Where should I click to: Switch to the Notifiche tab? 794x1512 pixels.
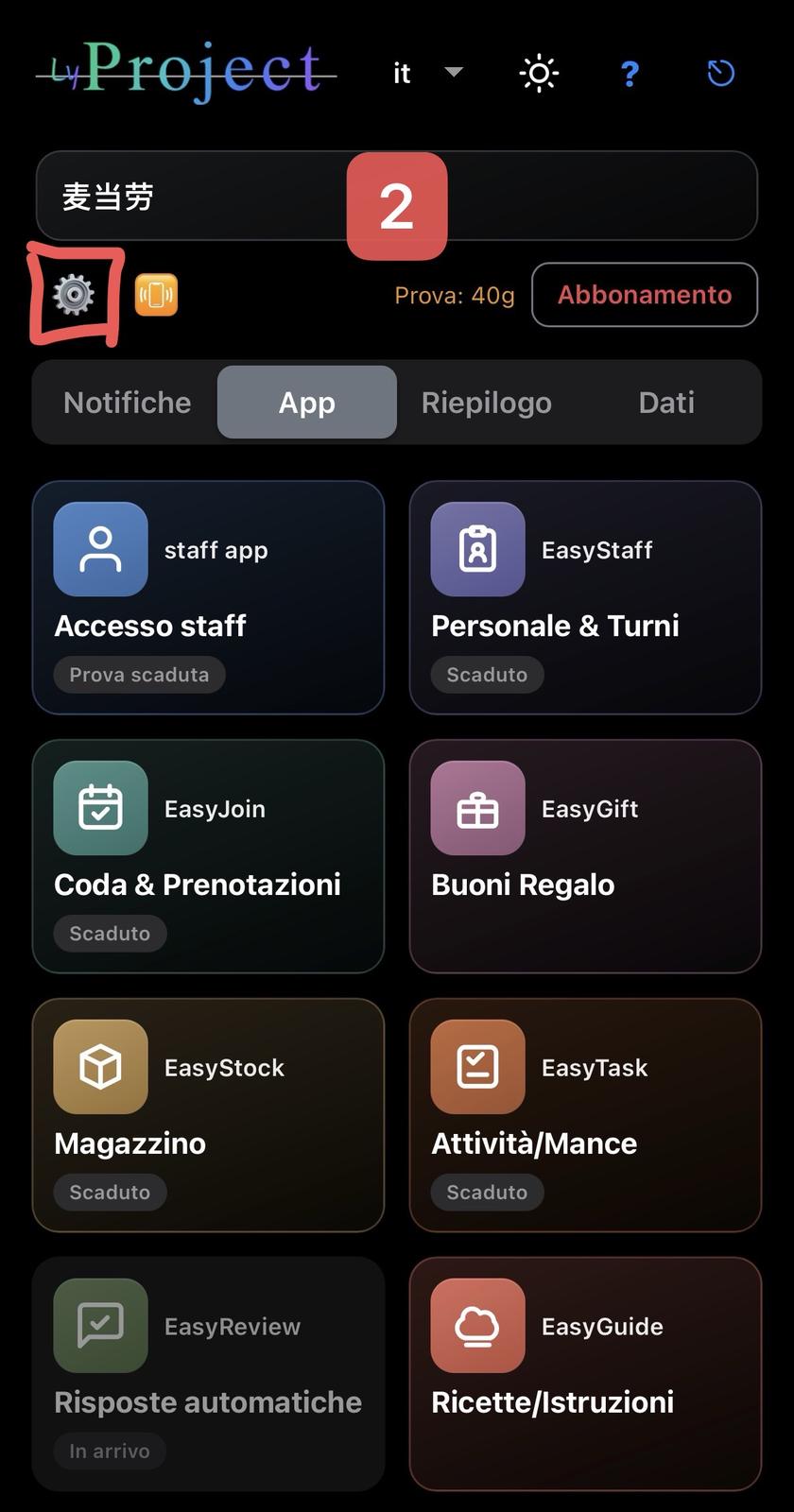[x=128, y=403]
